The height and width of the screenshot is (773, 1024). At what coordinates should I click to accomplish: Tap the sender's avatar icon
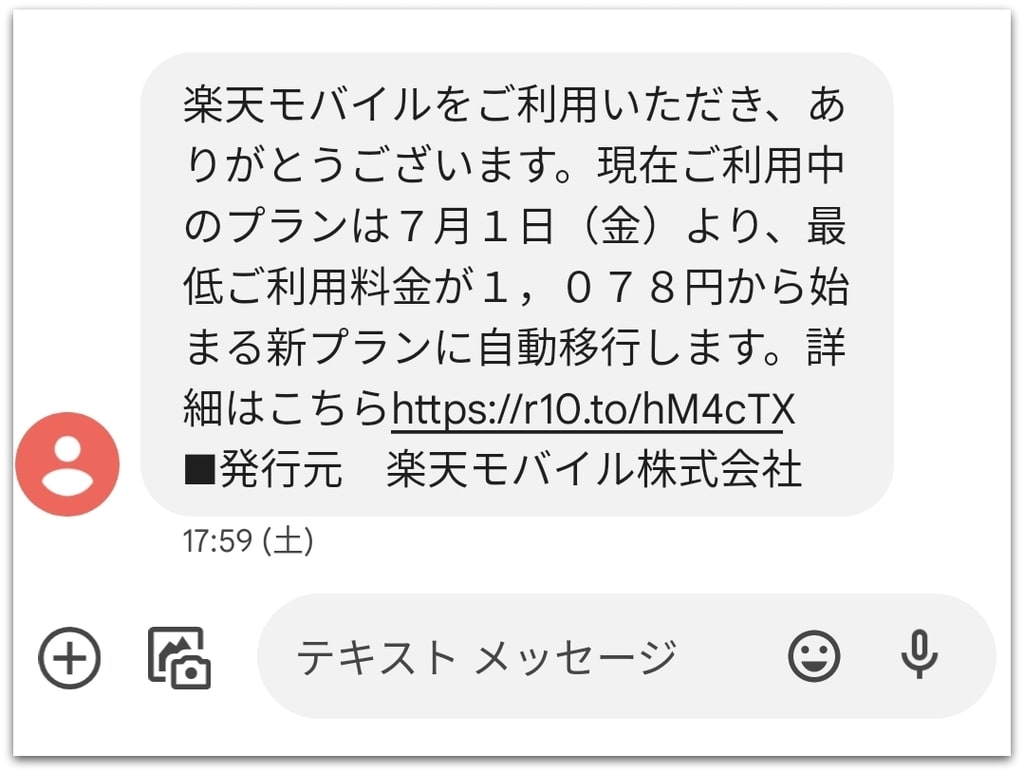[68, 464]
